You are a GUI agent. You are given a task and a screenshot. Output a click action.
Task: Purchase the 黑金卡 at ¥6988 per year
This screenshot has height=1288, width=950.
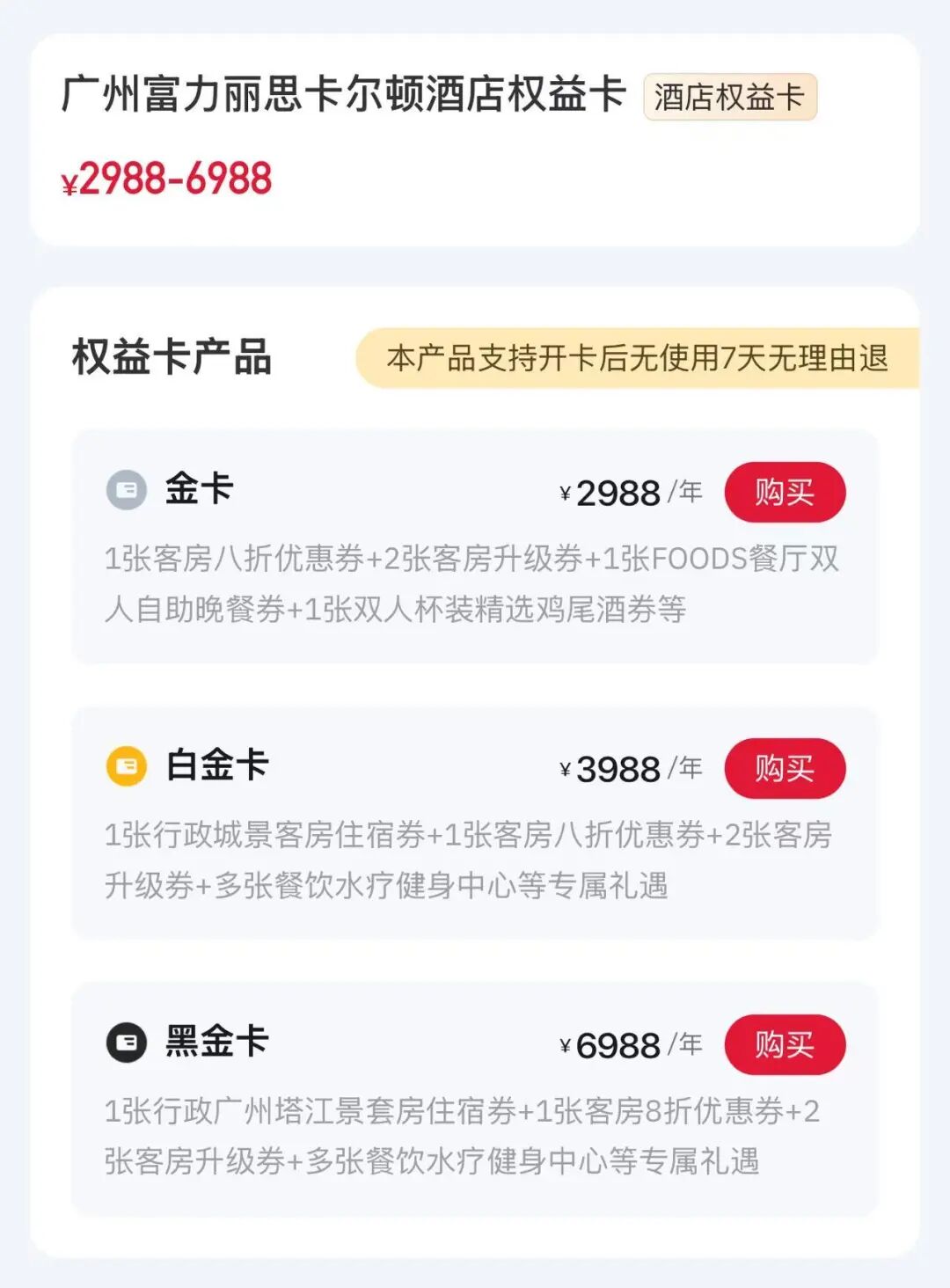(785, 1044)
